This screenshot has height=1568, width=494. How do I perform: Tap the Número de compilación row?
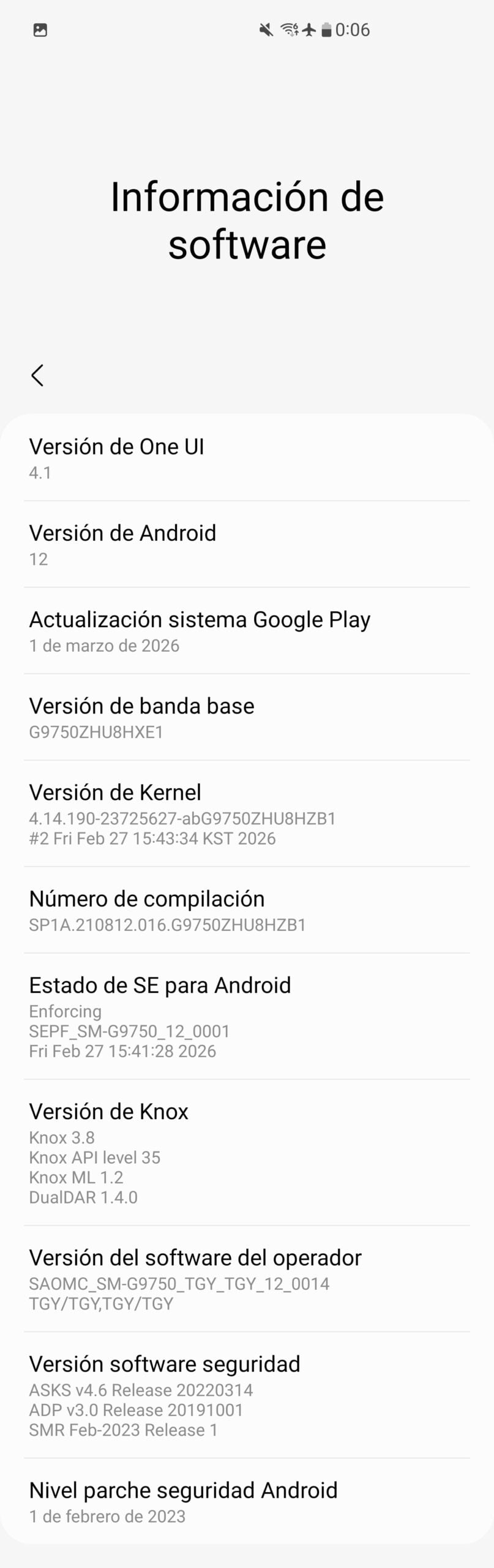(247, 910)
